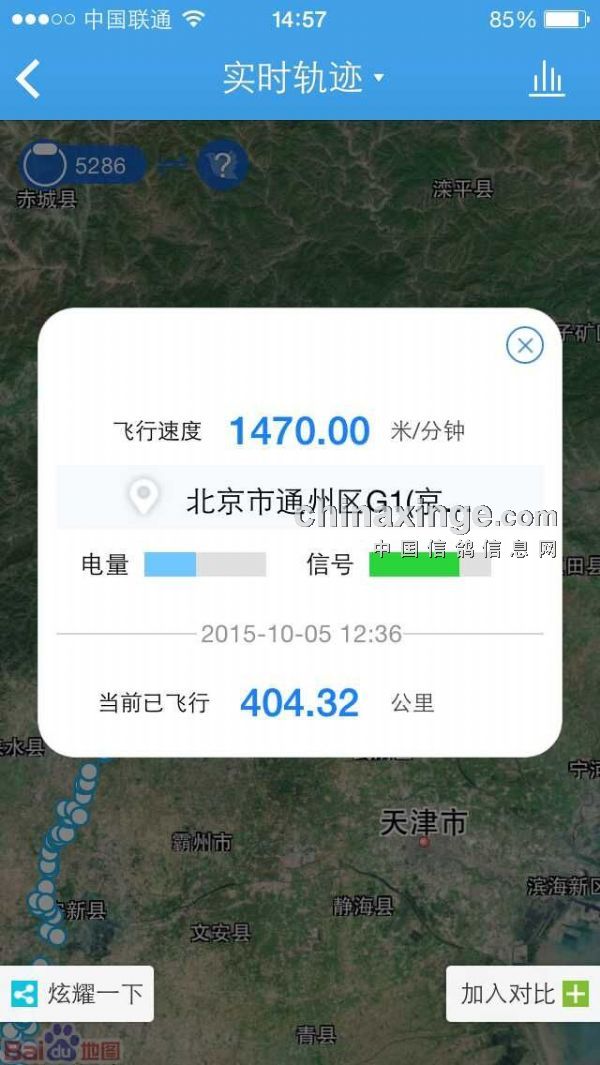The height and width of the screenshot is (1065, 600).
Task: Tap the question mark pigeon marker
Action: [222, 164]
